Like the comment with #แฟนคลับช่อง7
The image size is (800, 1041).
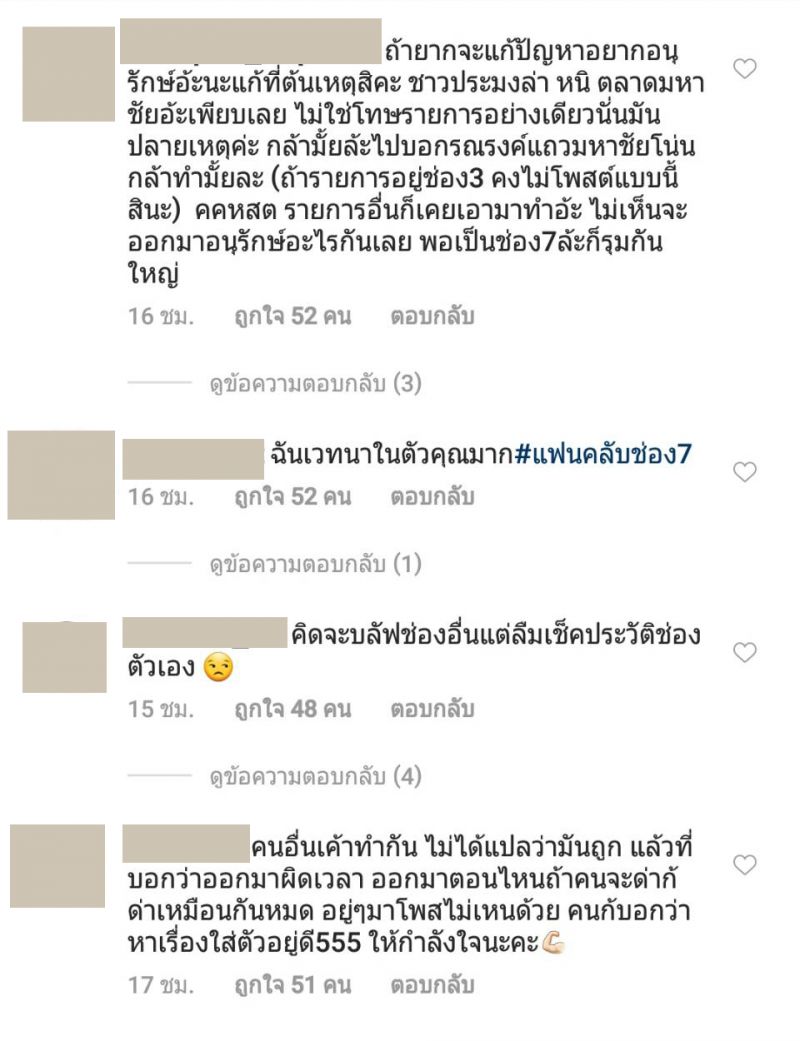745,472
